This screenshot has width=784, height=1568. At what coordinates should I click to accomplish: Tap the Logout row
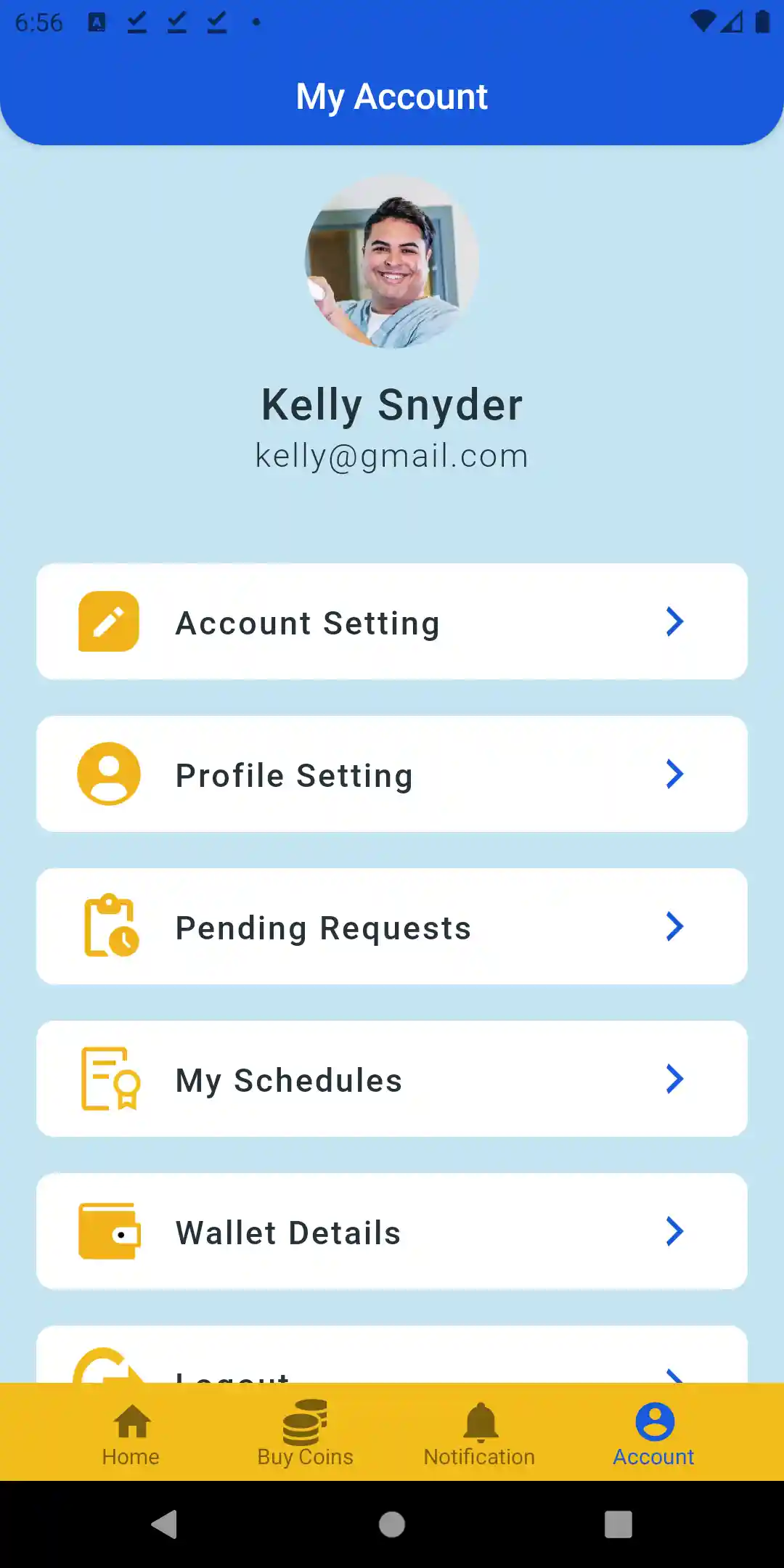click(392, 1359)
